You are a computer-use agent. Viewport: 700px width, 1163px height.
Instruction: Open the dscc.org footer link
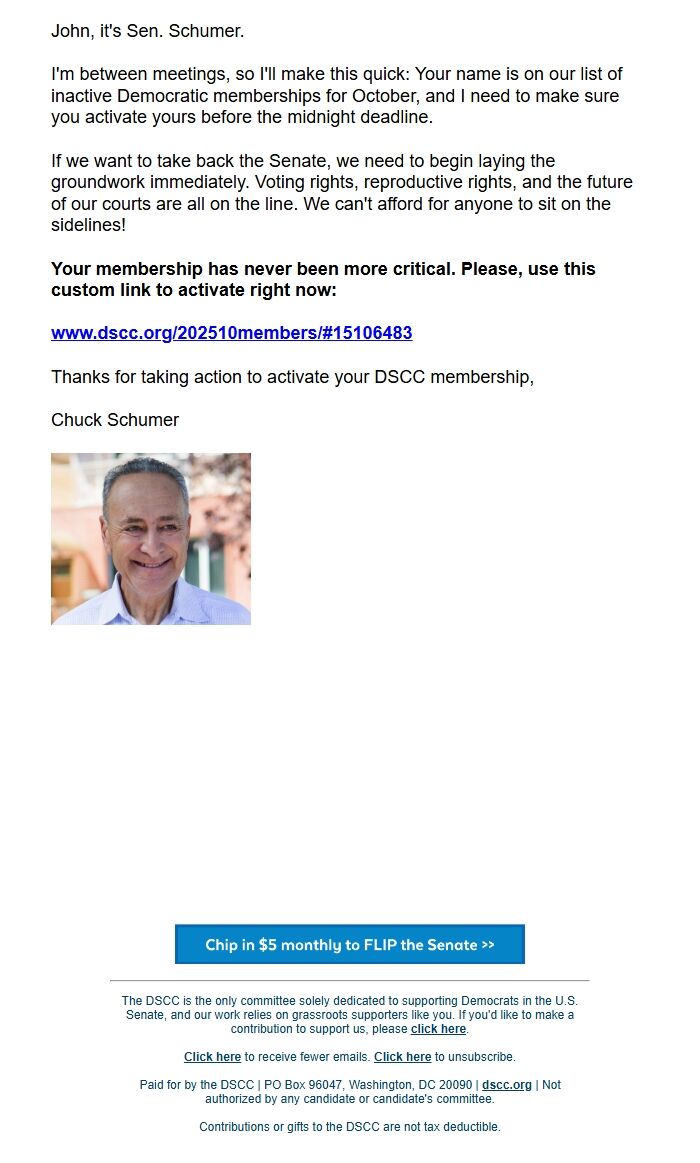pyautogui.click(x=507, y=1085)
